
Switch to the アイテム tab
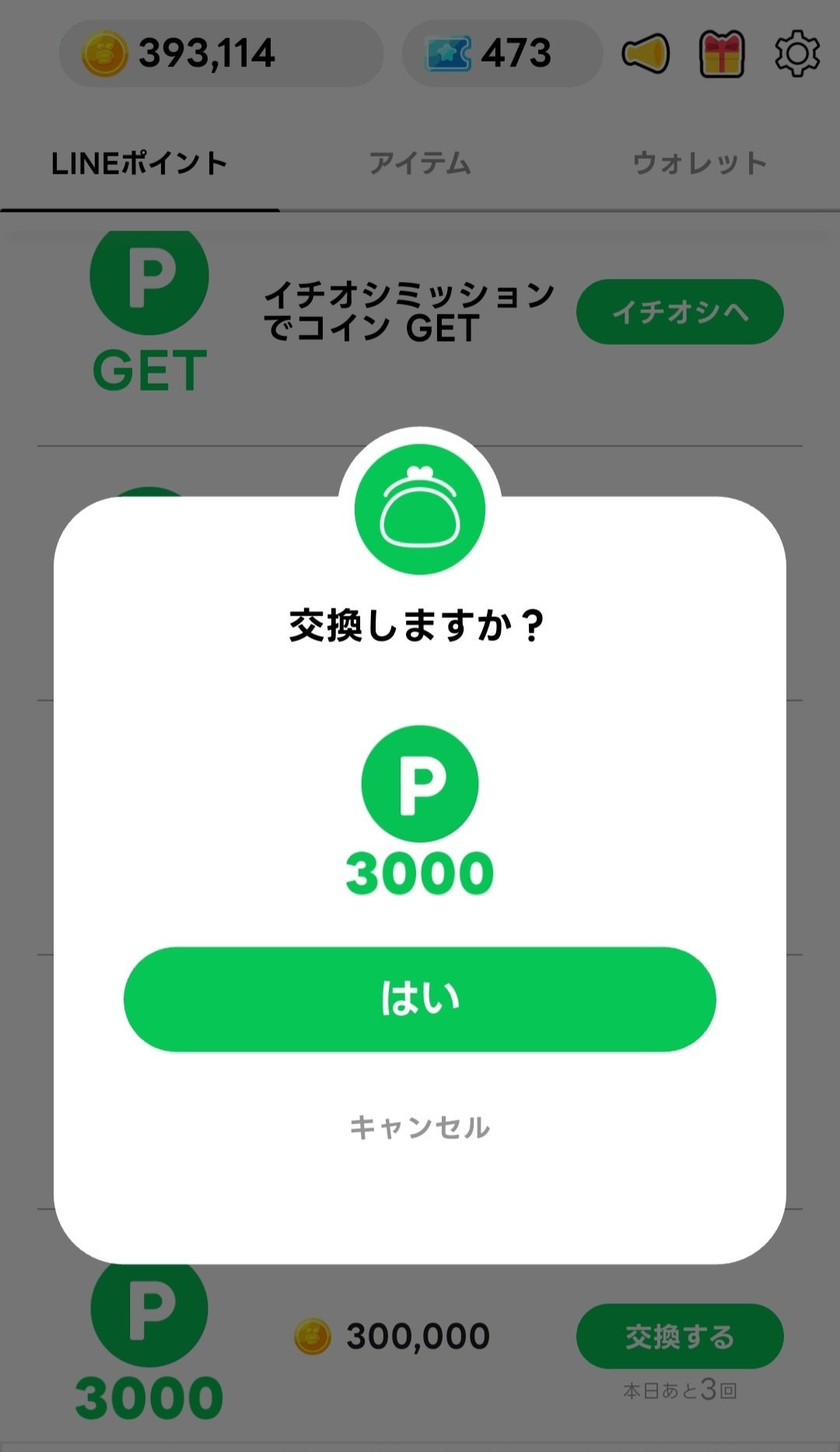pyautogui.click(x=420, y=162)
